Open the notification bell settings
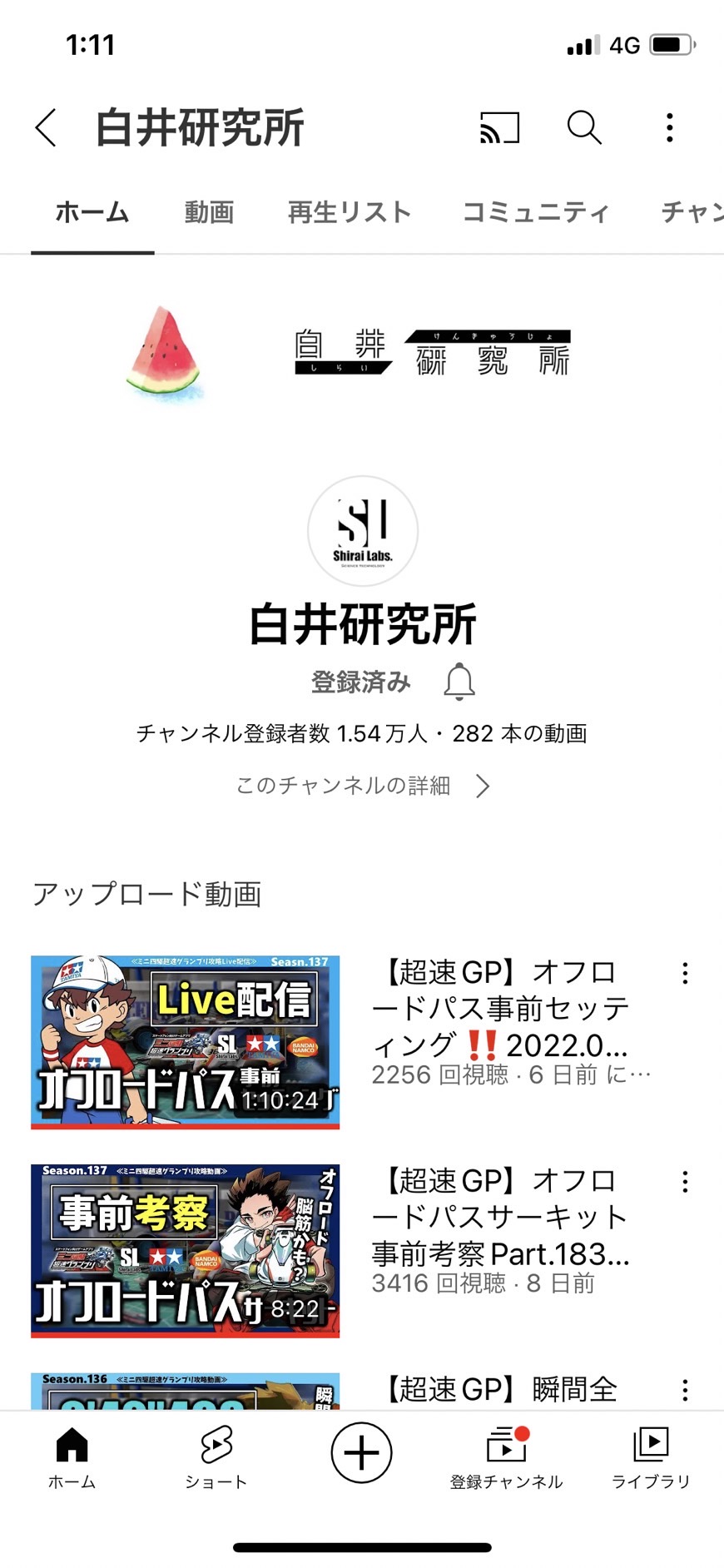 (x=459, y=682)
